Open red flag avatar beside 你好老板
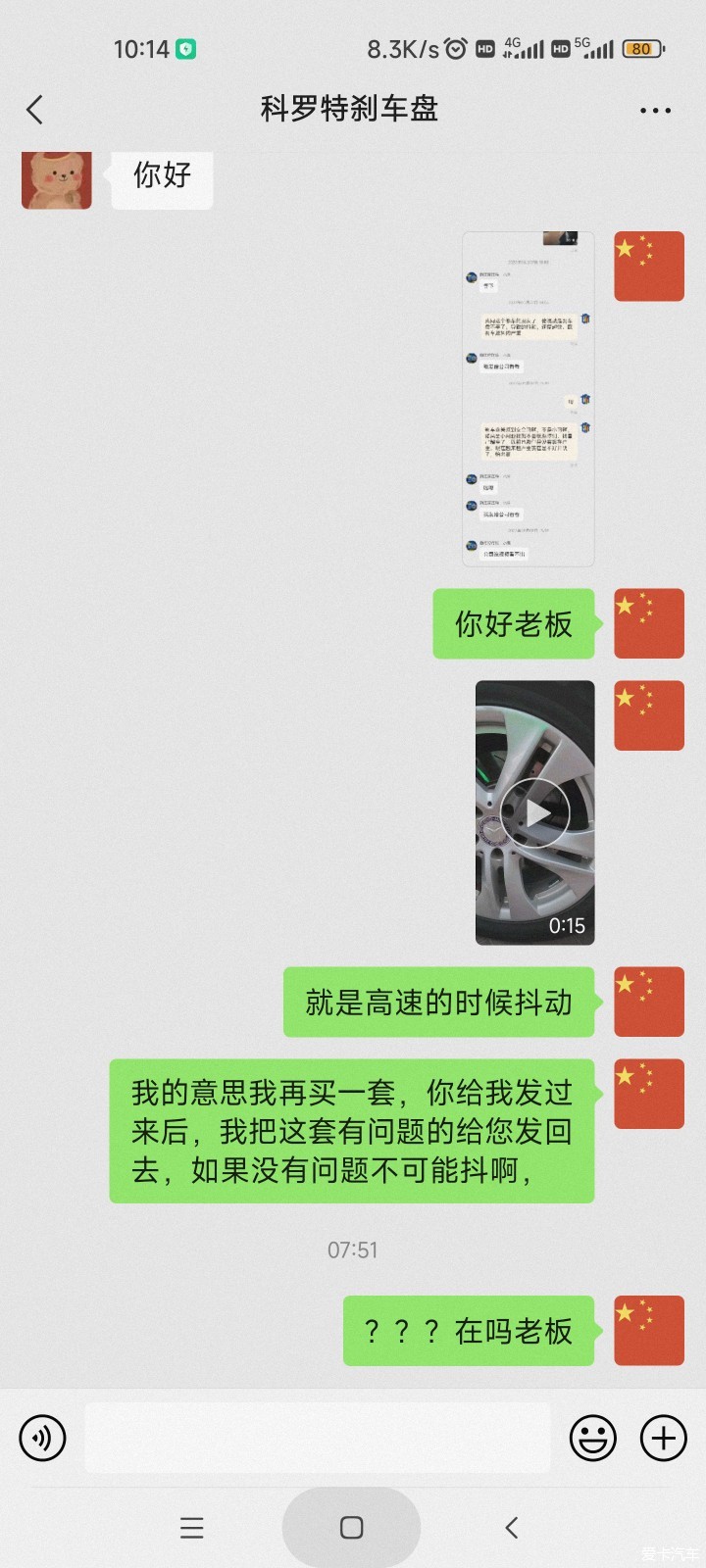The width and height of the screenshot is (706, 1568). pos(648,623)
